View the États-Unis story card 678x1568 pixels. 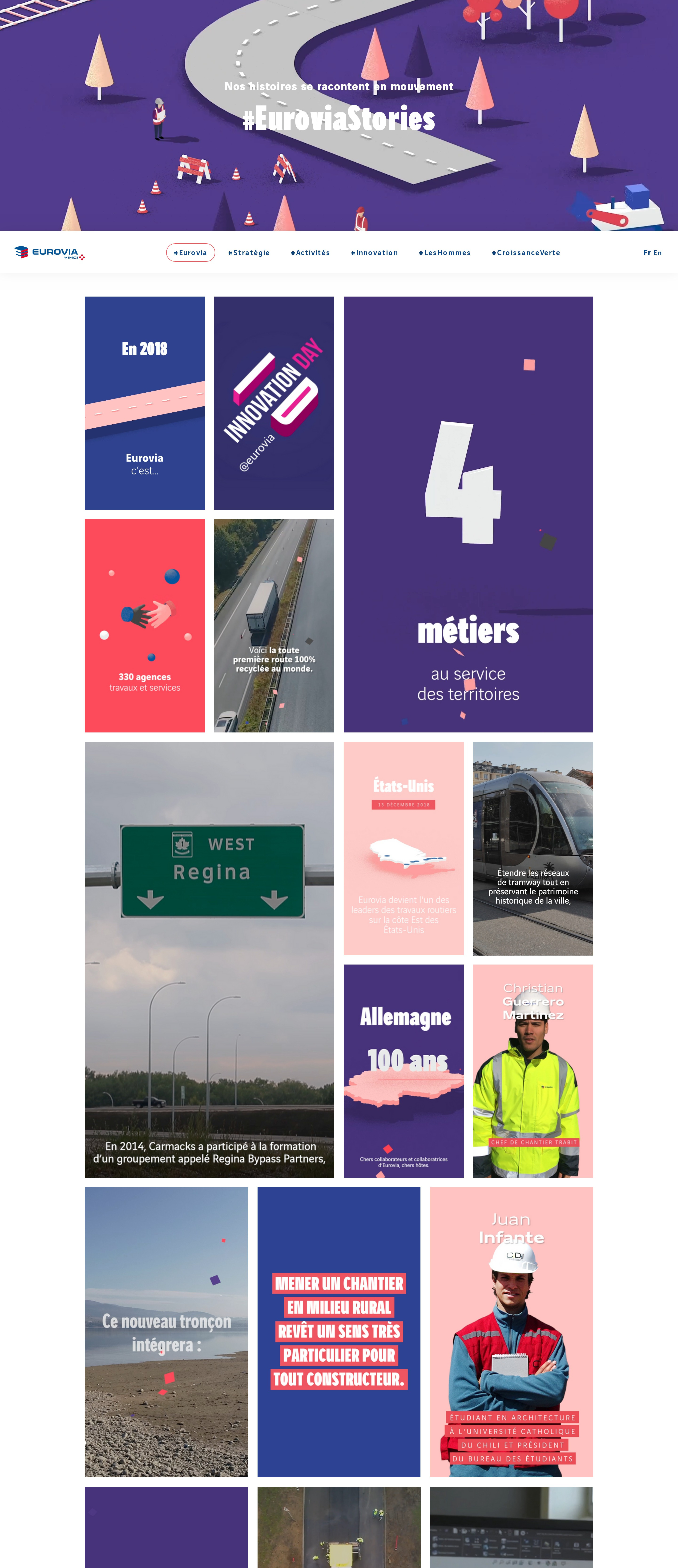point(404,848)
